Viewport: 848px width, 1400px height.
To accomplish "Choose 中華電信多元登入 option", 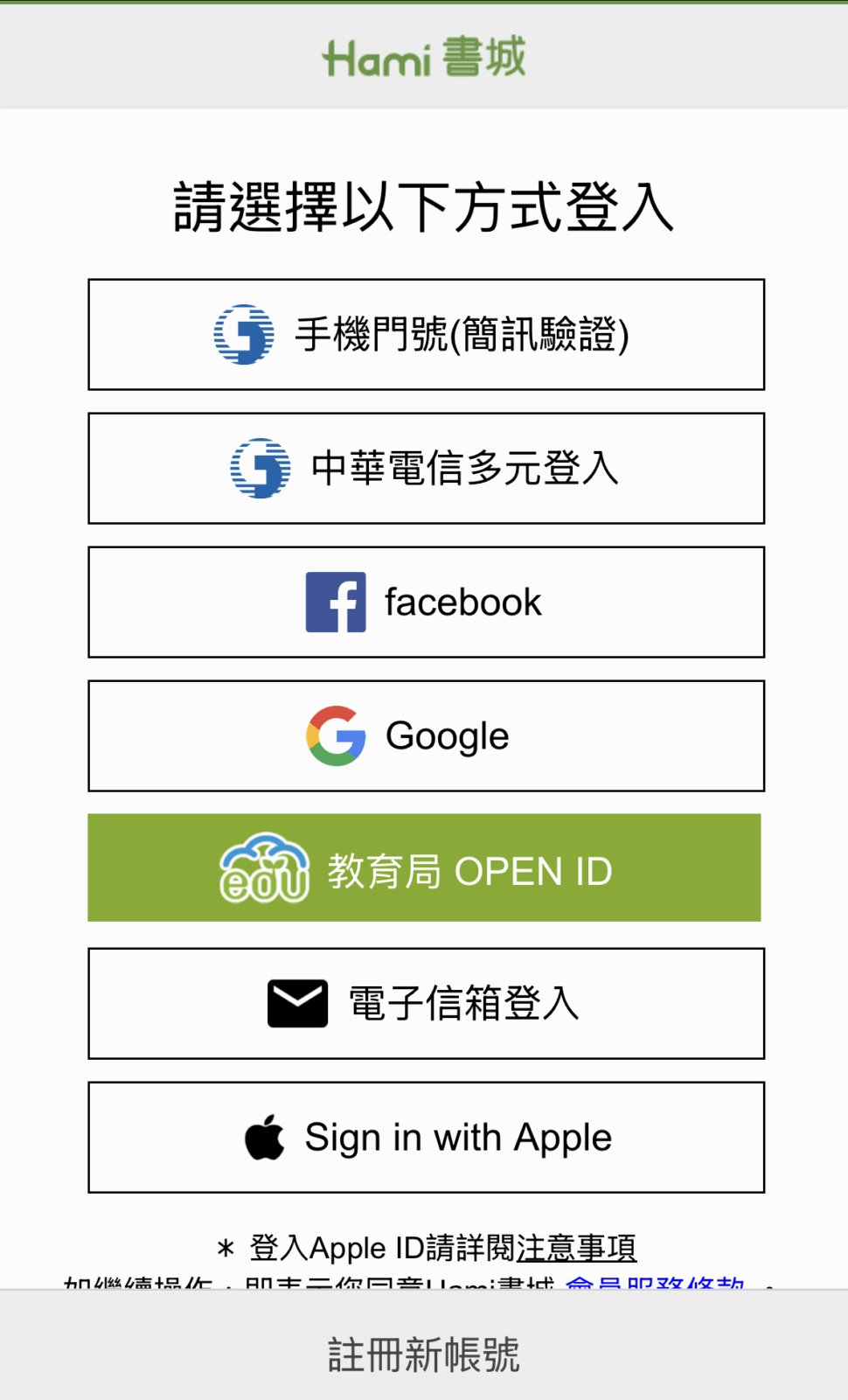I will pyautogui.click(x=426, y=468).
